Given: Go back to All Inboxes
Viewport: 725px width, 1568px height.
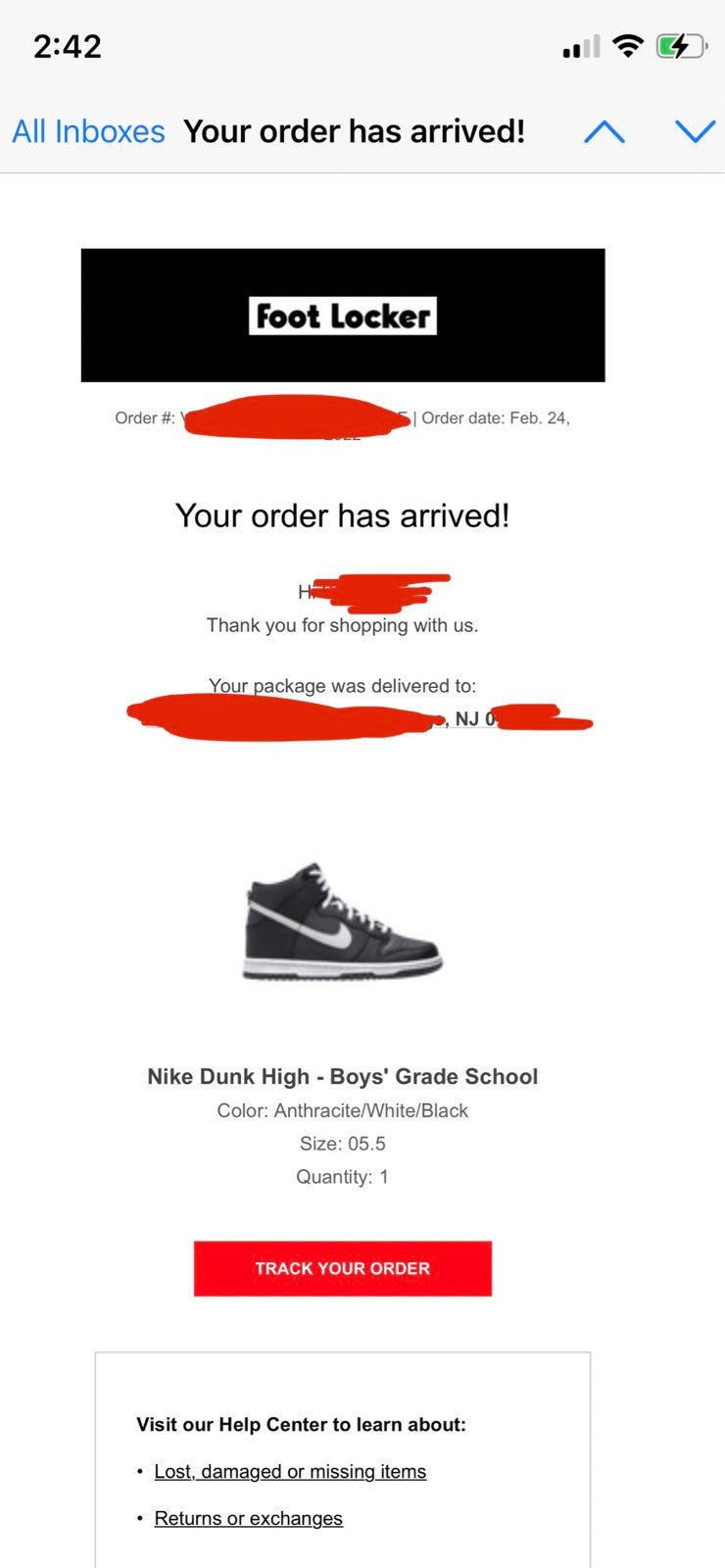Looking at the screenshot, I should point(88,131).
